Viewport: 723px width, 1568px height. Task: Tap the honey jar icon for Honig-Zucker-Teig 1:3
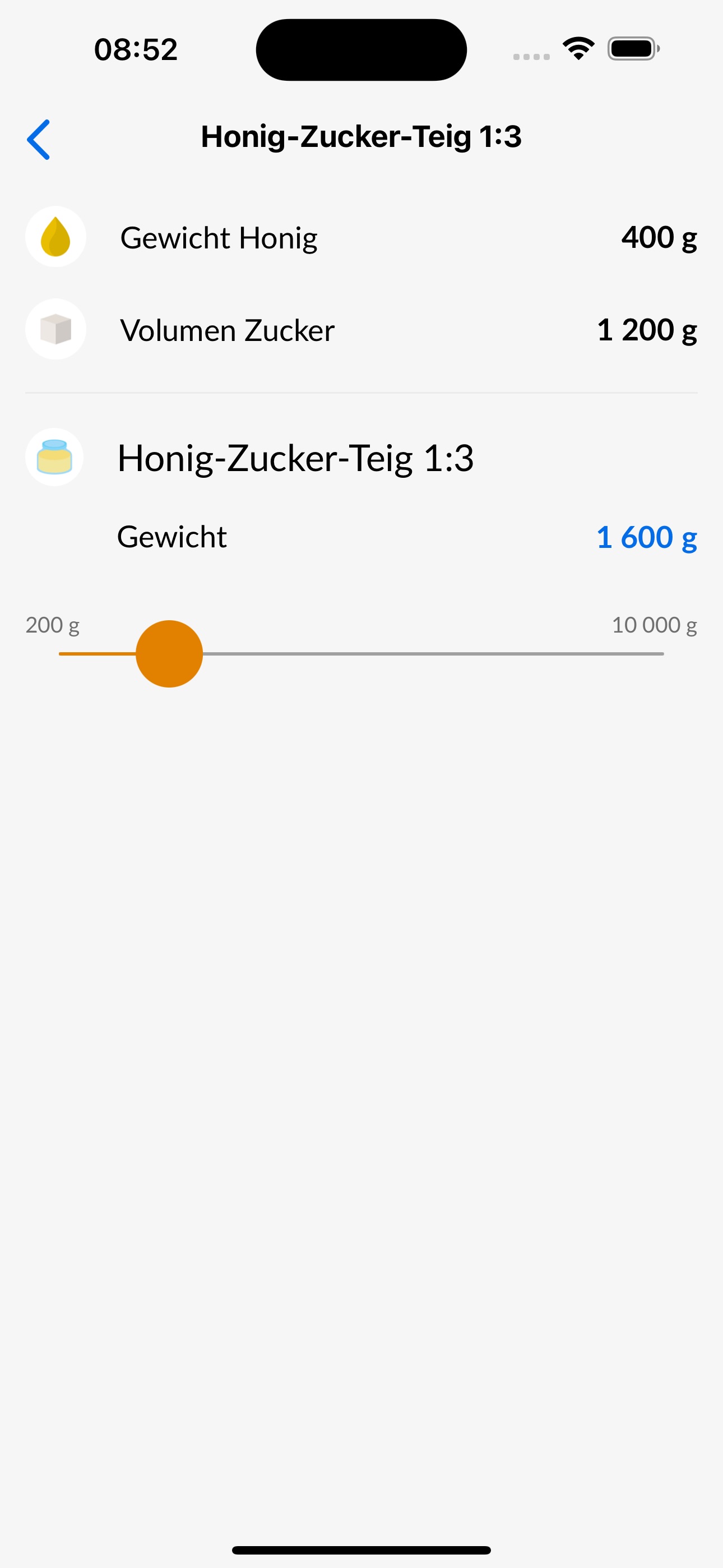coord(54,458)
